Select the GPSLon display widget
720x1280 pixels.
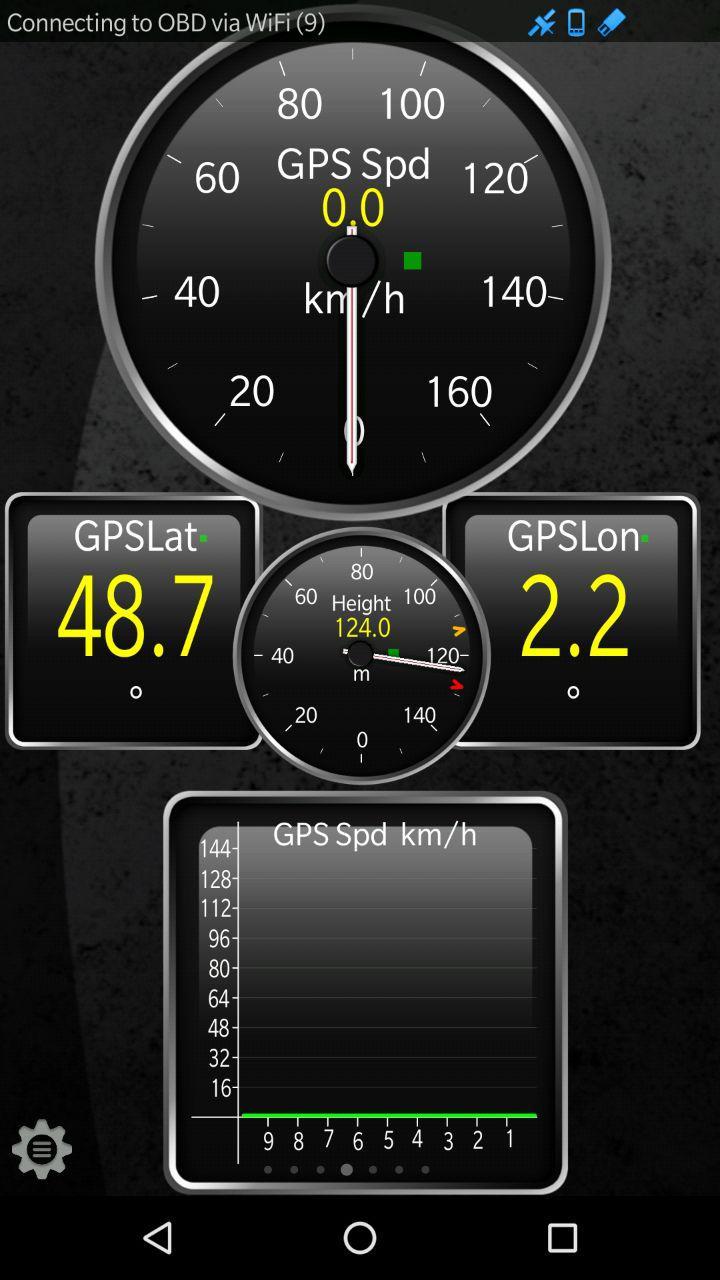571,621
